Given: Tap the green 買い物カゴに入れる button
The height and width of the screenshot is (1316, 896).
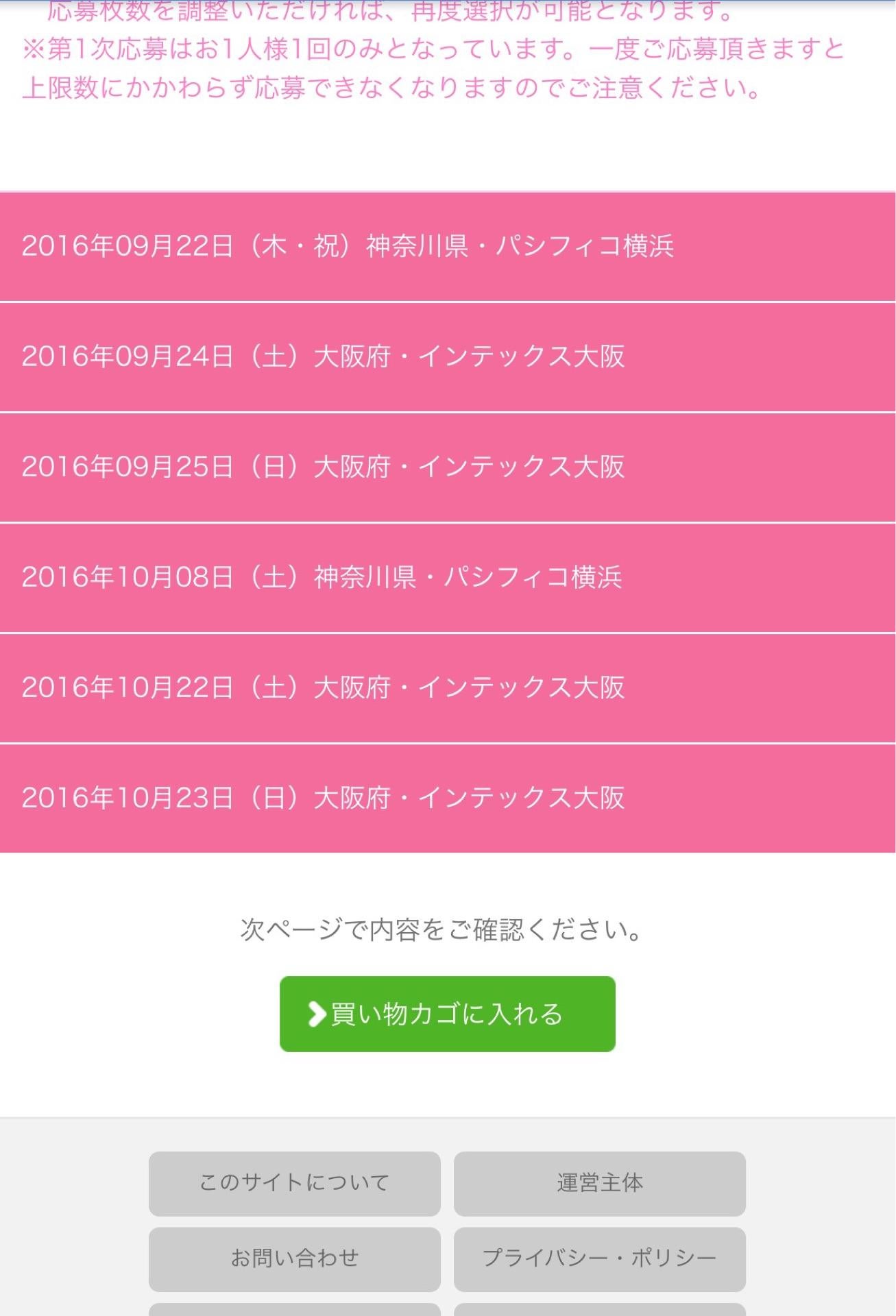Looking at the screenshot, I should [447, 1014].
